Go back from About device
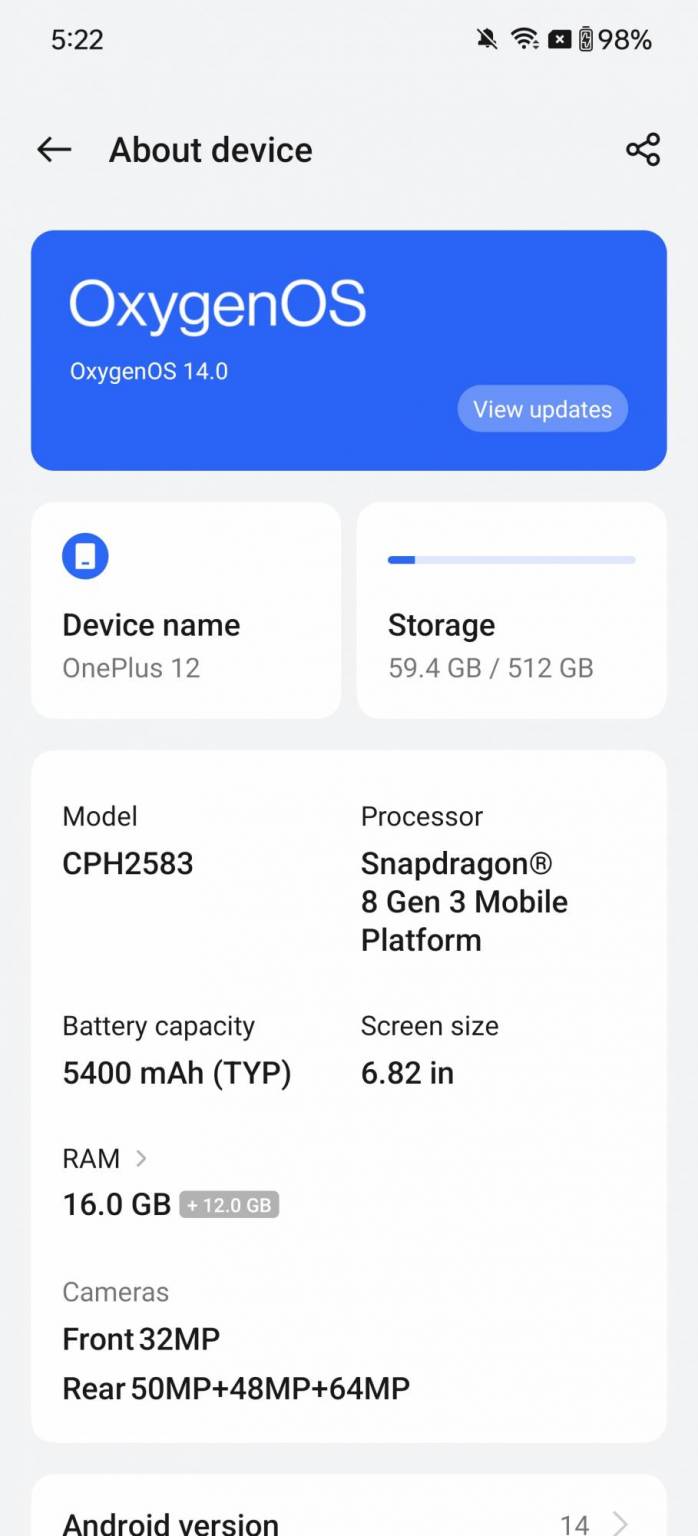This screenshot has width=698, height=1536. pos(54,150)
